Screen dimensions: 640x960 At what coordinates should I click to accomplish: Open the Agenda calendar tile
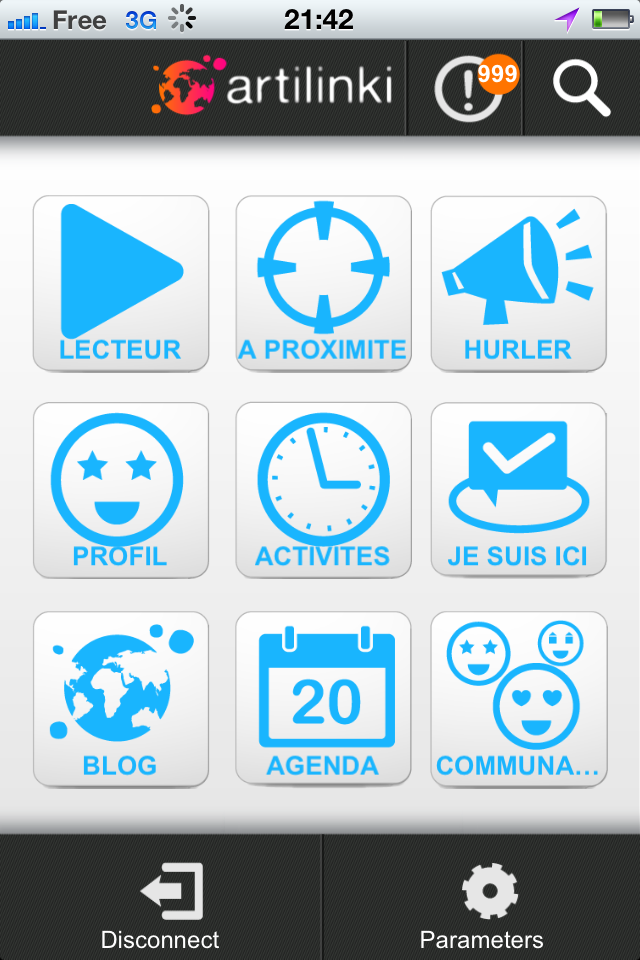(x=323, y=699)
